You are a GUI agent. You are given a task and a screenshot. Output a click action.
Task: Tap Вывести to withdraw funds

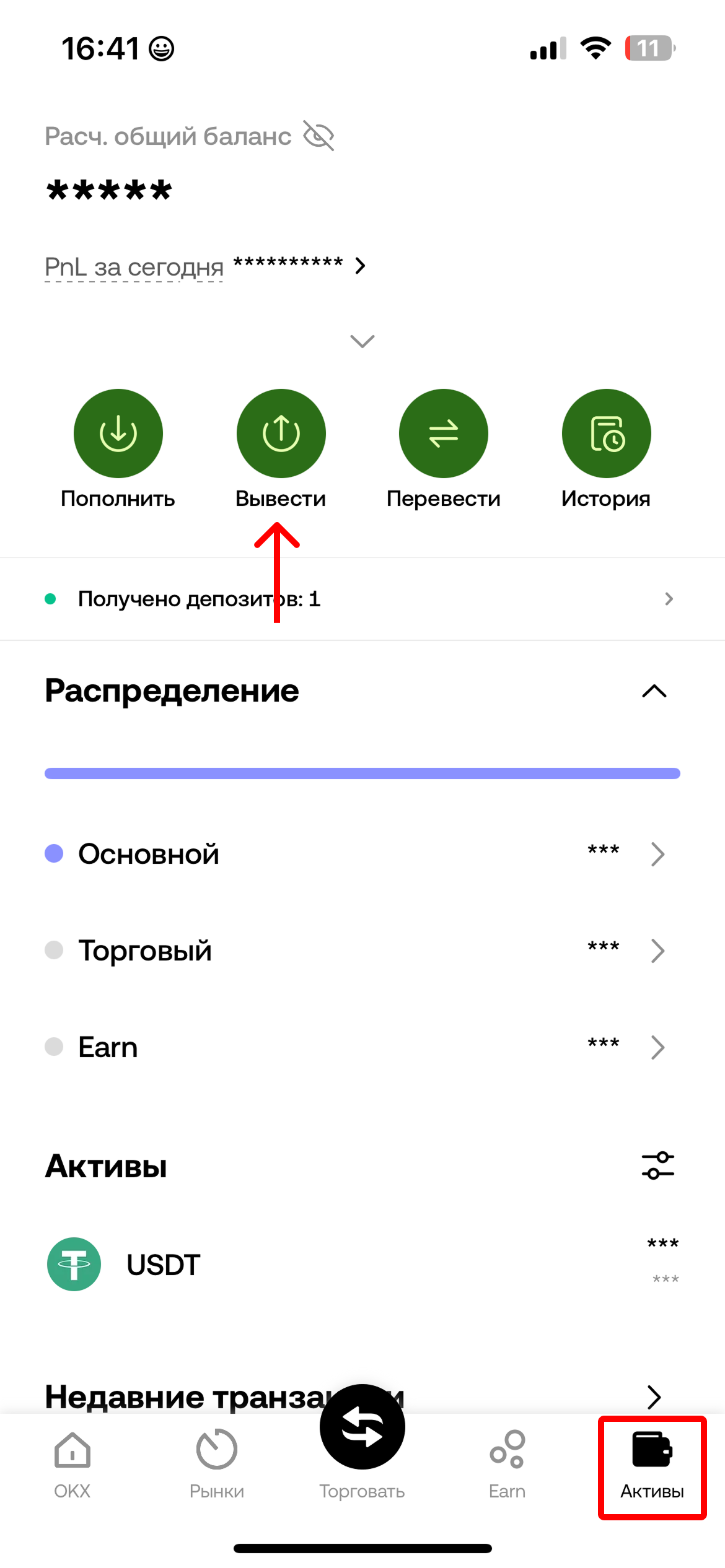tap(281, 433)
